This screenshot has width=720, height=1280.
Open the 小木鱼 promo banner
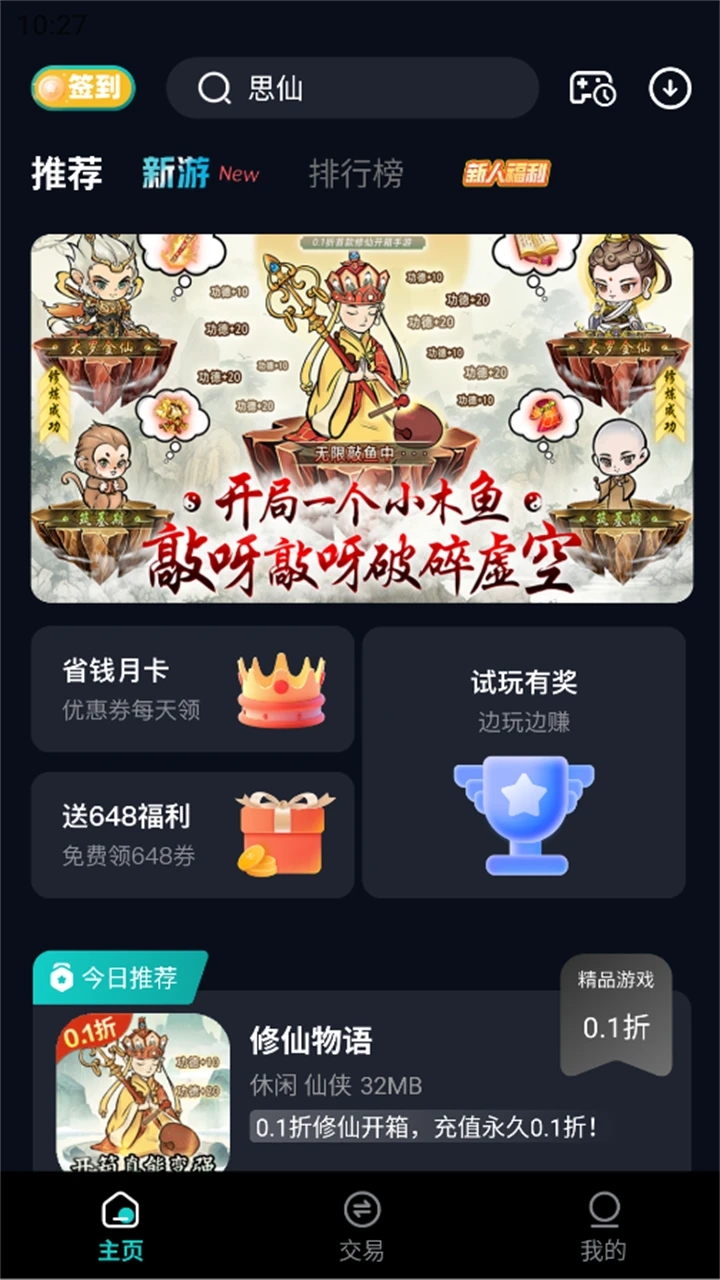pyautogui.click(x=361, y=418)
